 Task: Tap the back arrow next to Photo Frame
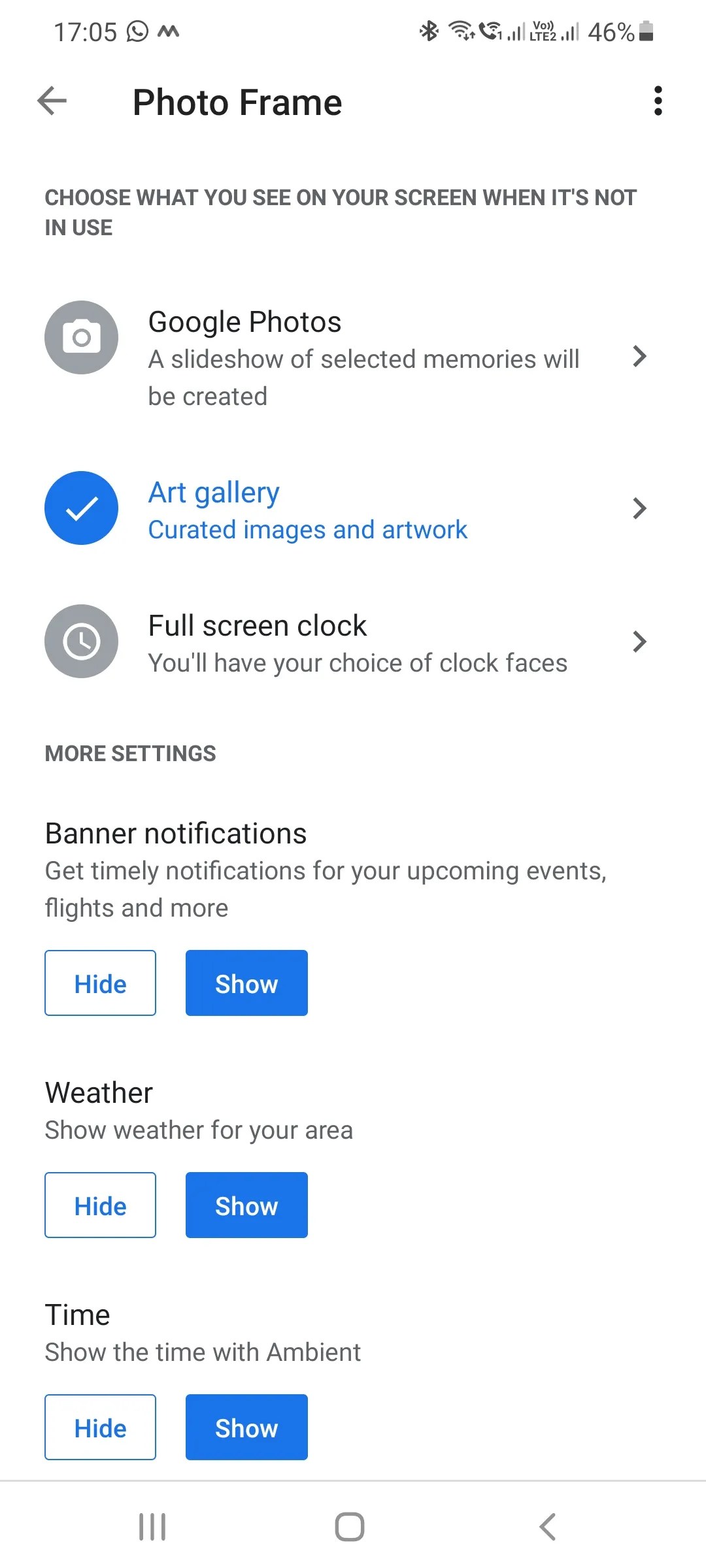(52, 101)
